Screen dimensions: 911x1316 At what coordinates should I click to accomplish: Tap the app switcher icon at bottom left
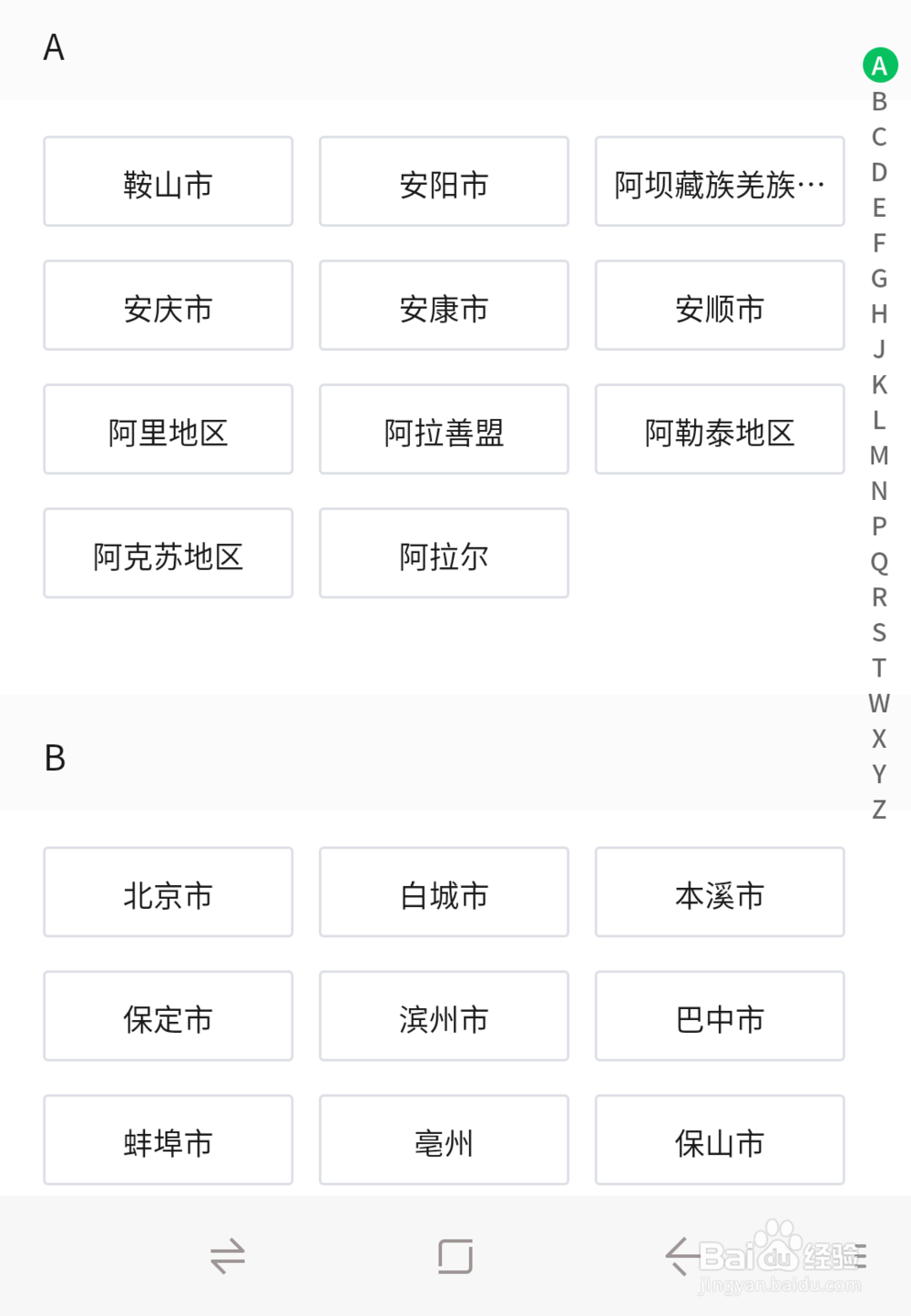pos(229,1255)
